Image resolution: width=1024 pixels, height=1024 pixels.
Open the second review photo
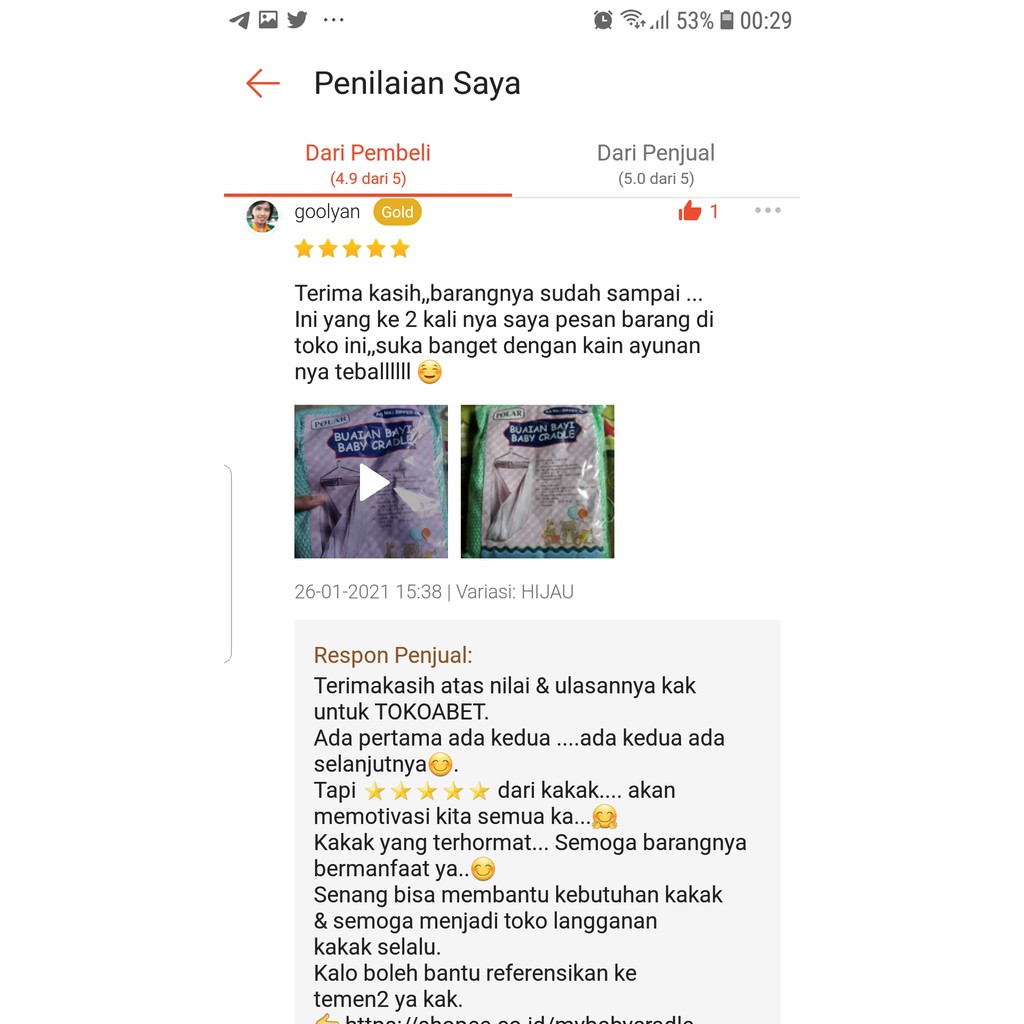537,482
